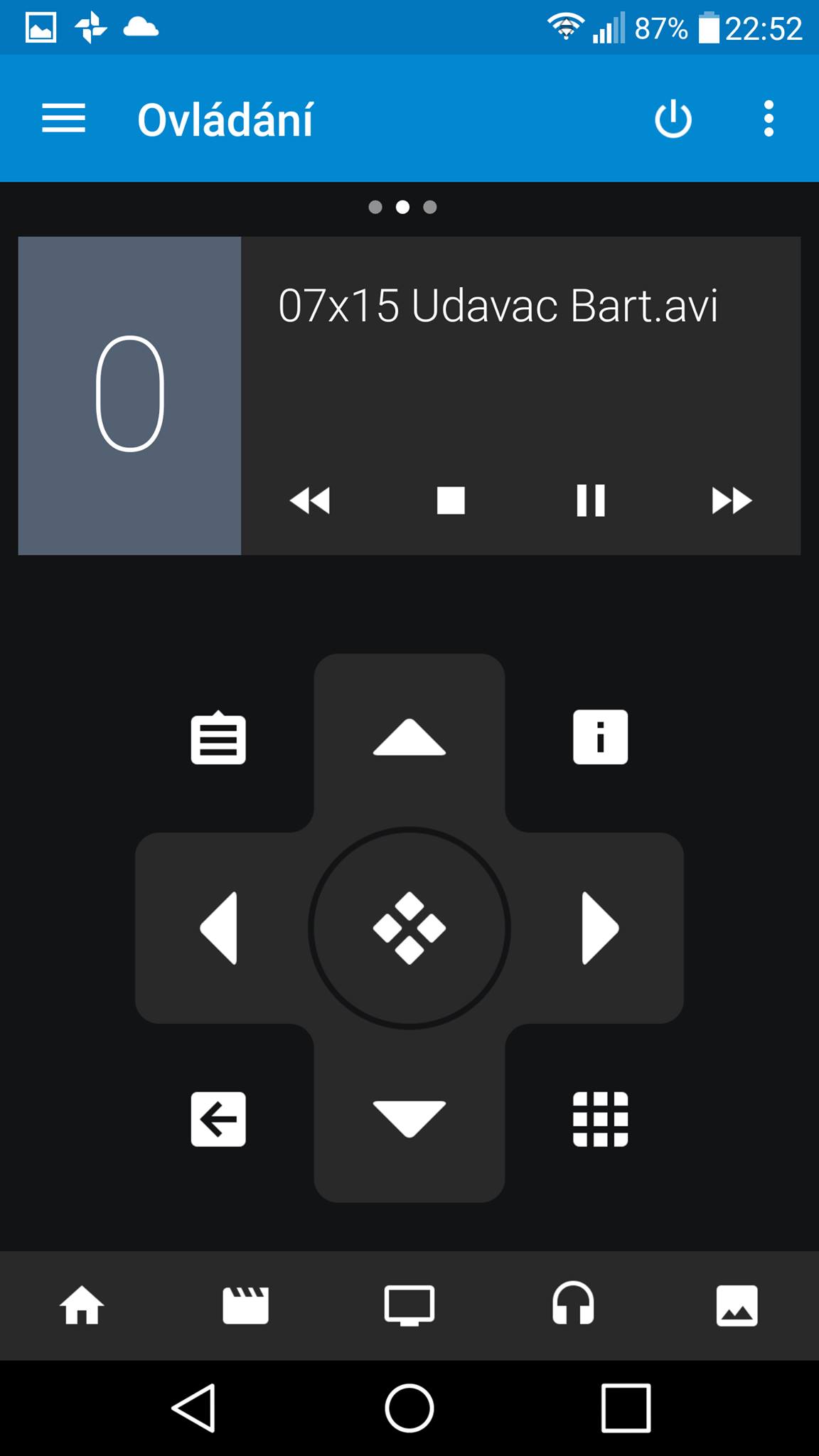This screenshot has width=819, height=1456.
Task: Open the Music headphones section
Action: point(573,1305)
